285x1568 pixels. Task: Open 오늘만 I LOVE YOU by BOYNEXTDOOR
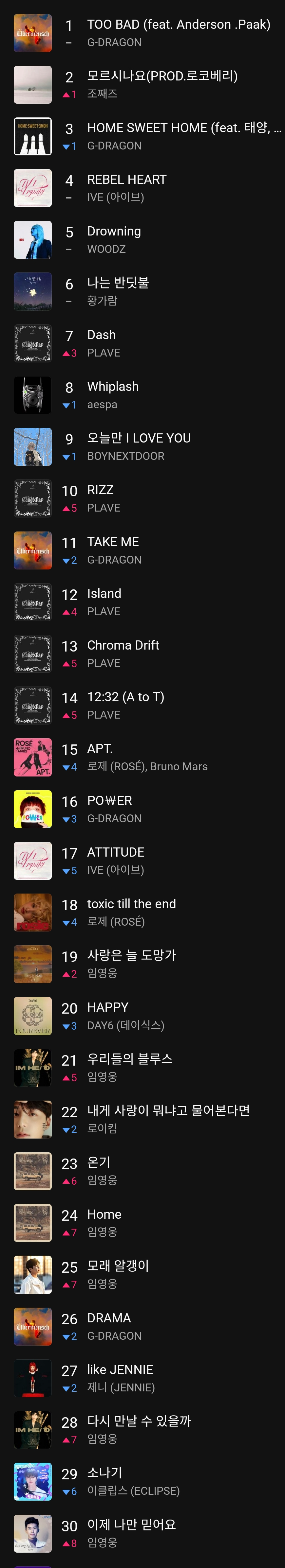(139, 439)
